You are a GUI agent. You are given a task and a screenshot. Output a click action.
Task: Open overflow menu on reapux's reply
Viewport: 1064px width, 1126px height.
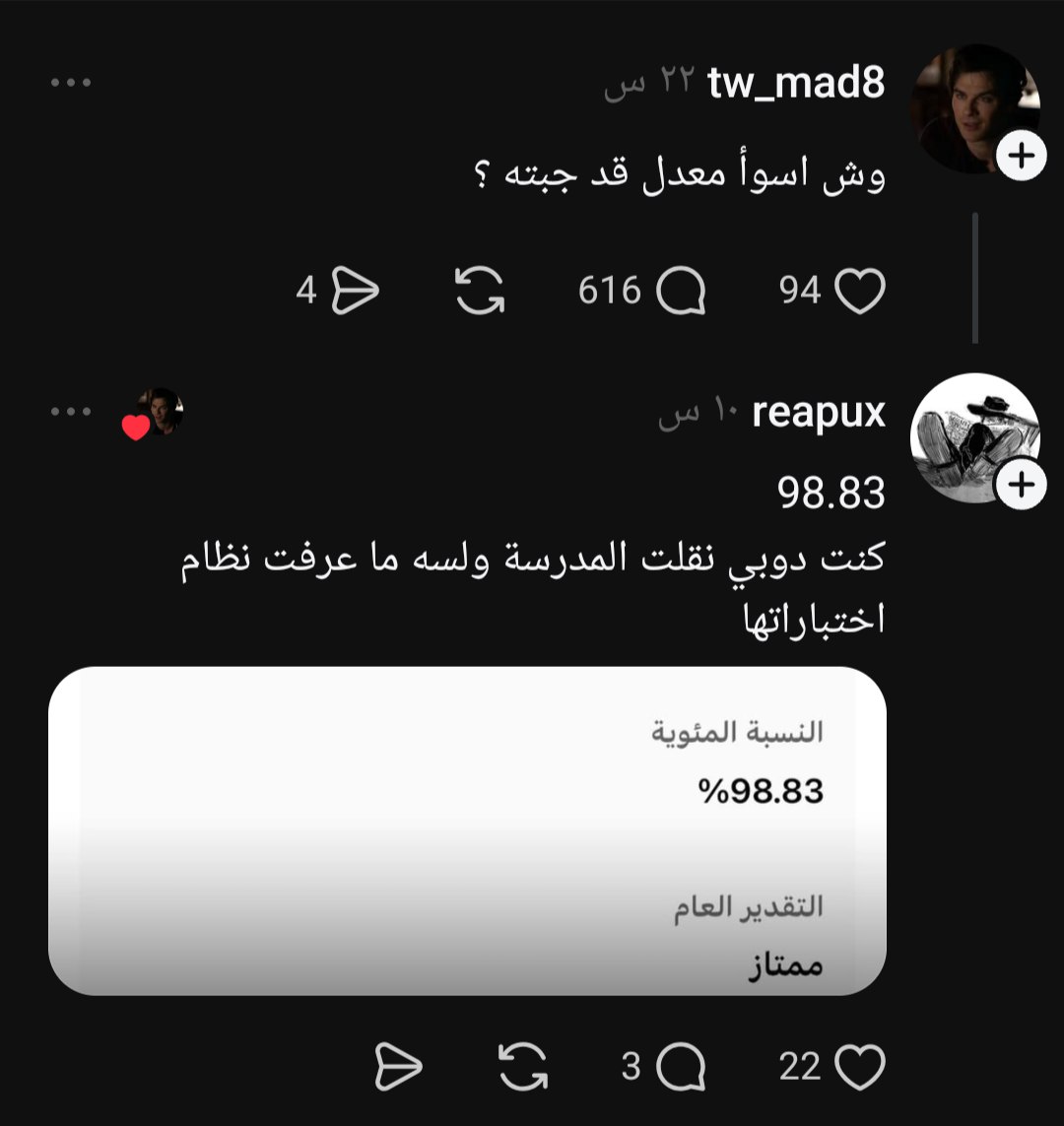point(71,412)
